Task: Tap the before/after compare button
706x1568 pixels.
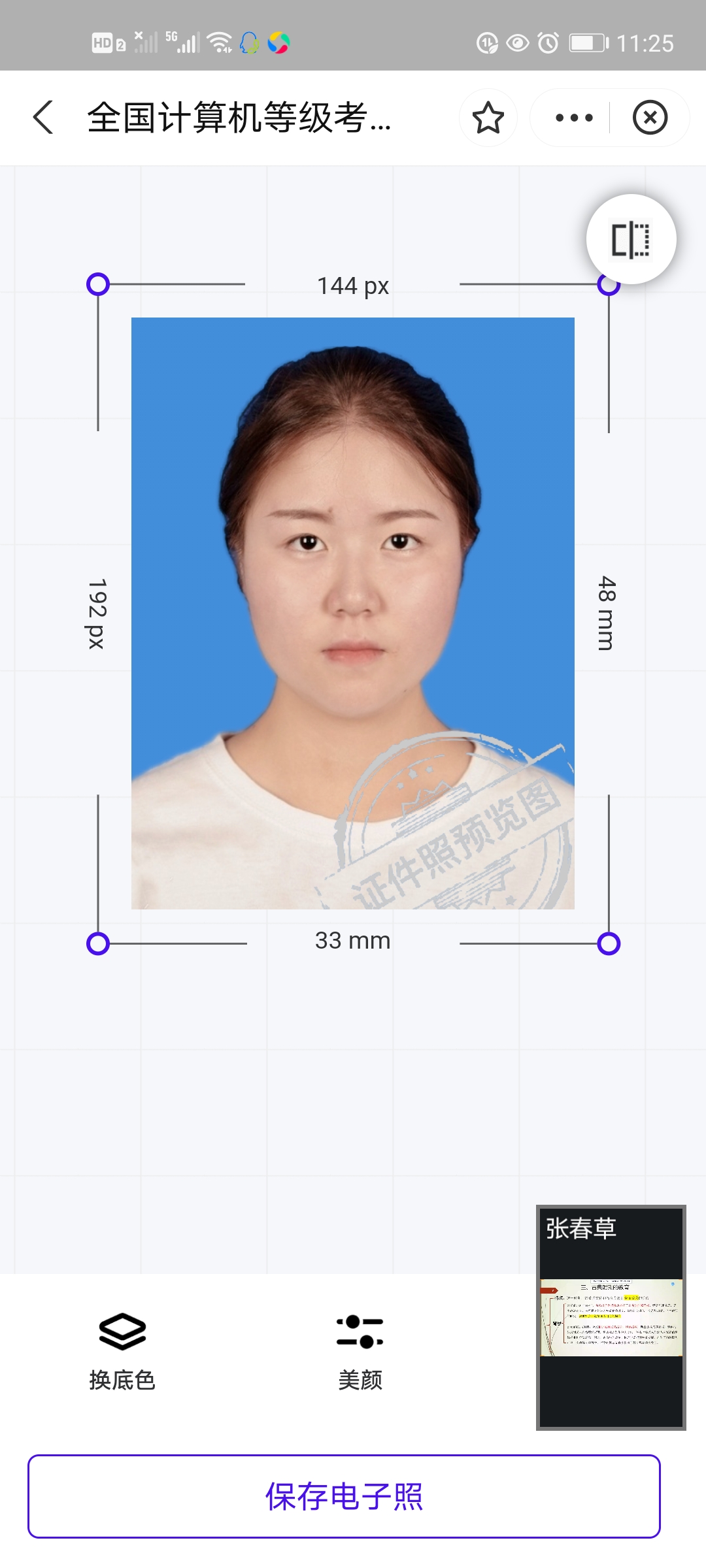Action: [631, 240]
